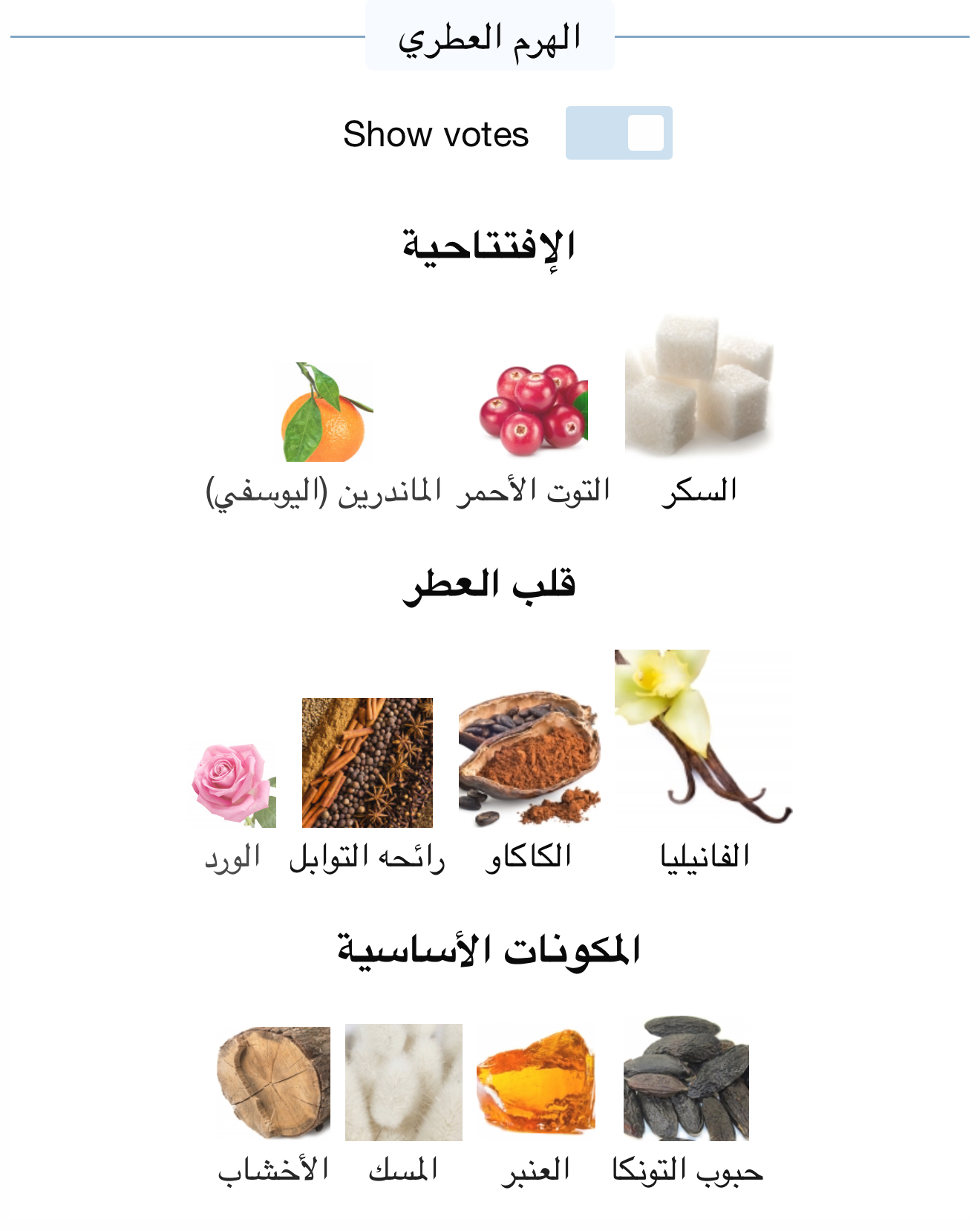Select the الورد rose note

tap(233, 785)
